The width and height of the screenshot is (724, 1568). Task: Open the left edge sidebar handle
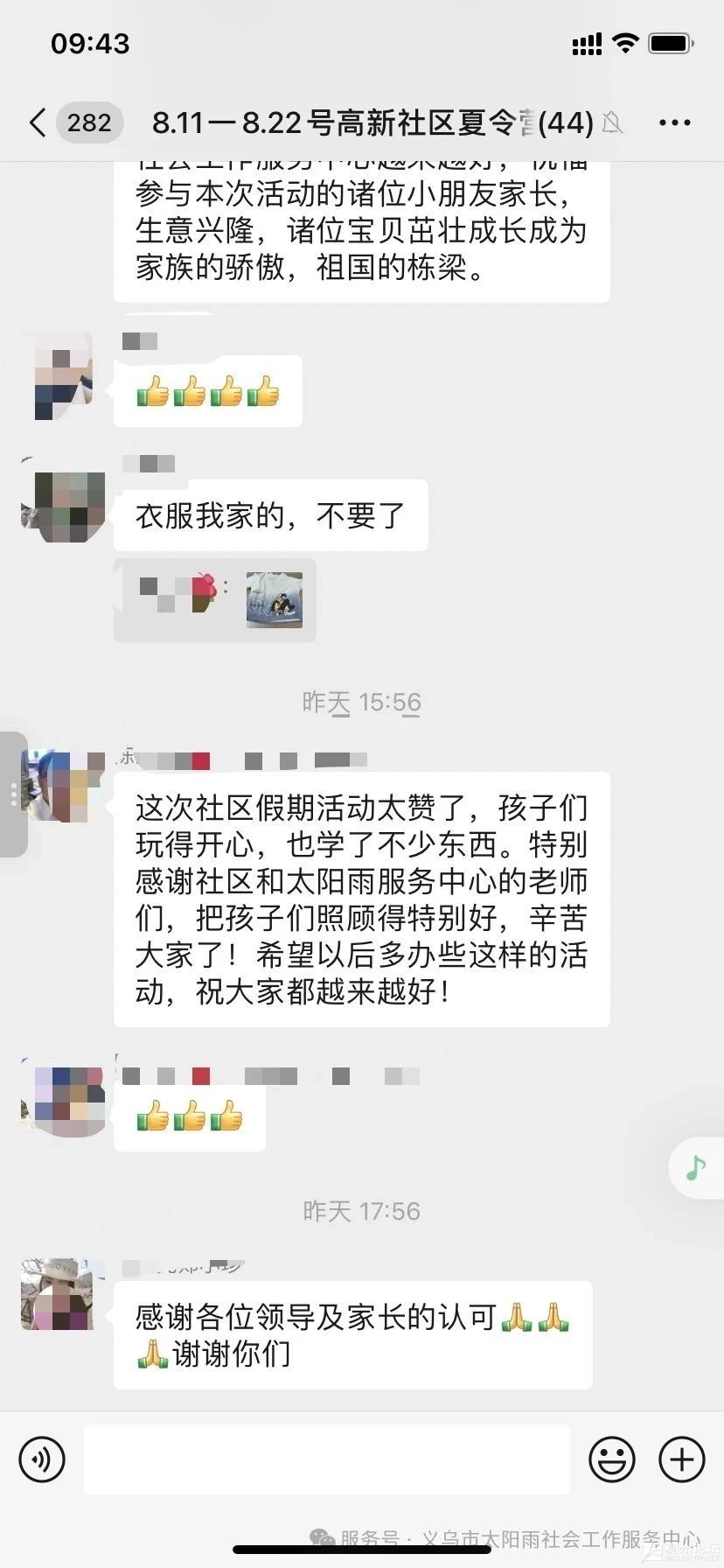[x=13, y=794]
